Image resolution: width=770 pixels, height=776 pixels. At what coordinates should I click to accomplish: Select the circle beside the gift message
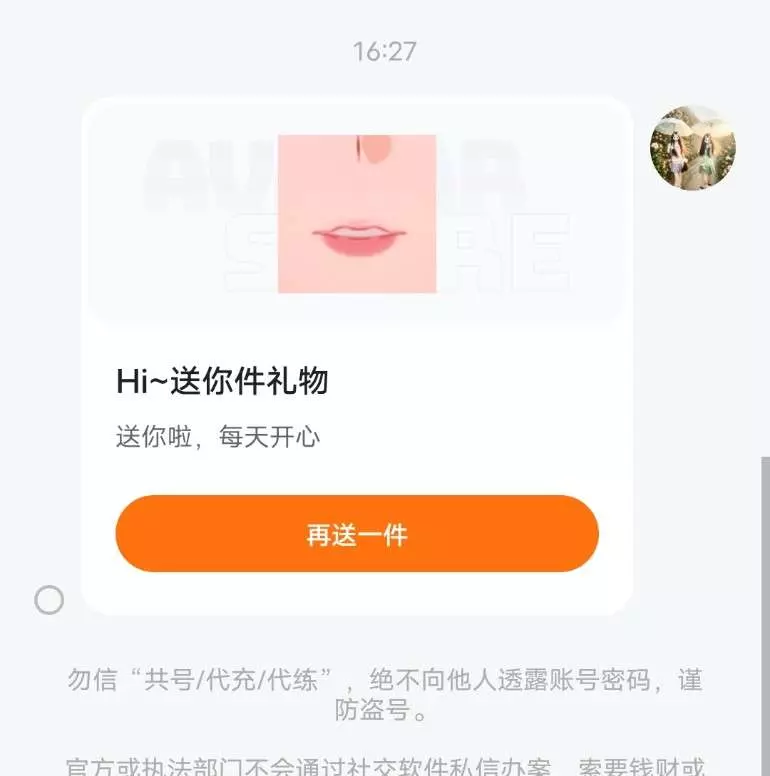[49, 600]
